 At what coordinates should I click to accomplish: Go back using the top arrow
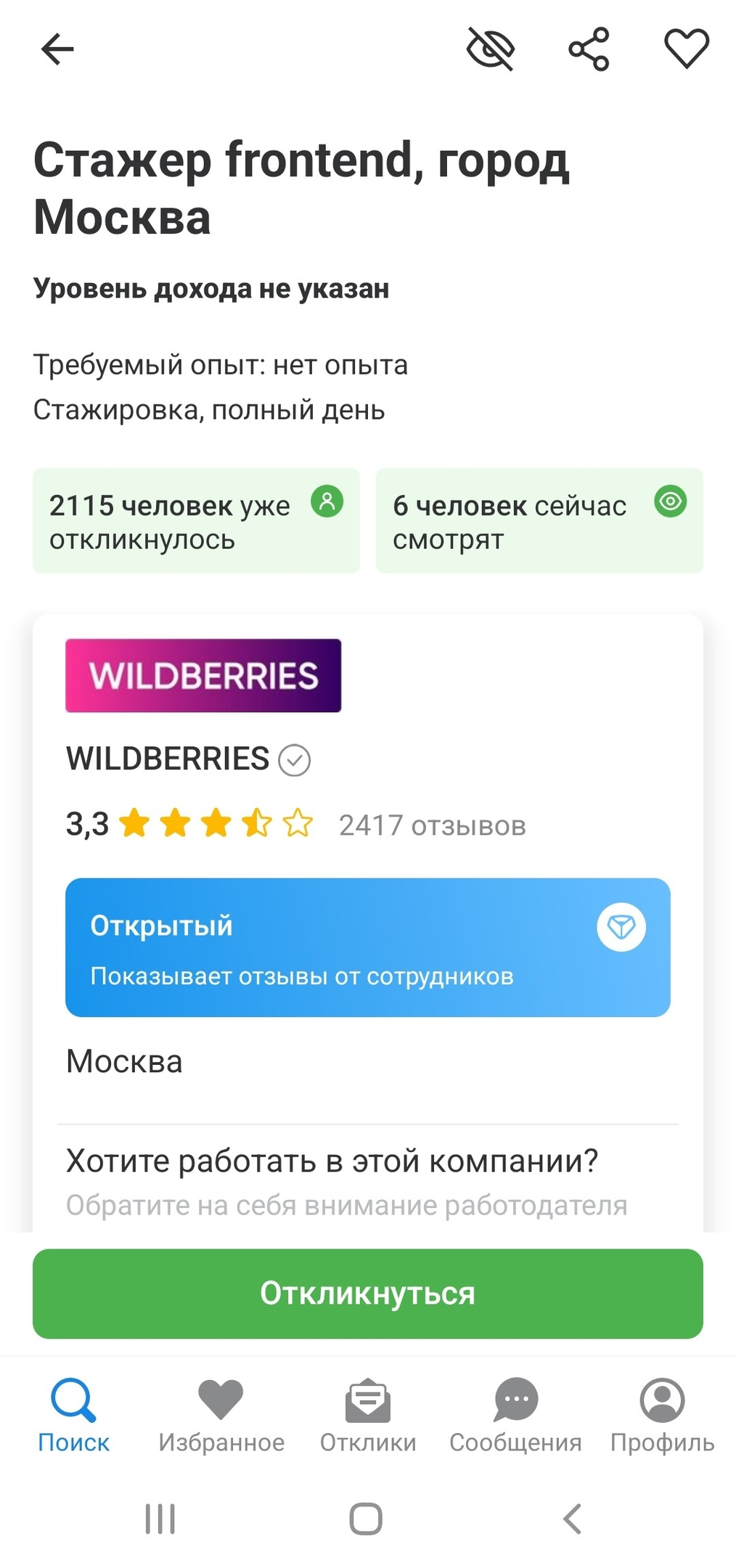click(57, 50)
